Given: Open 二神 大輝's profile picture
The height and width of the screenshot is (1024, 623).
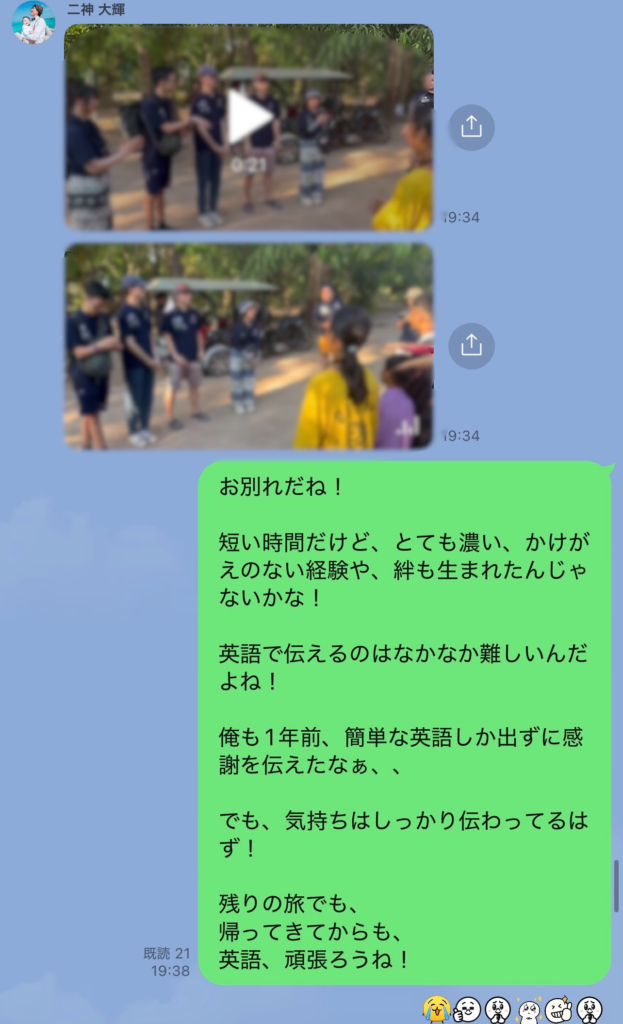Looking at the screenshot, I should point(33,22).
